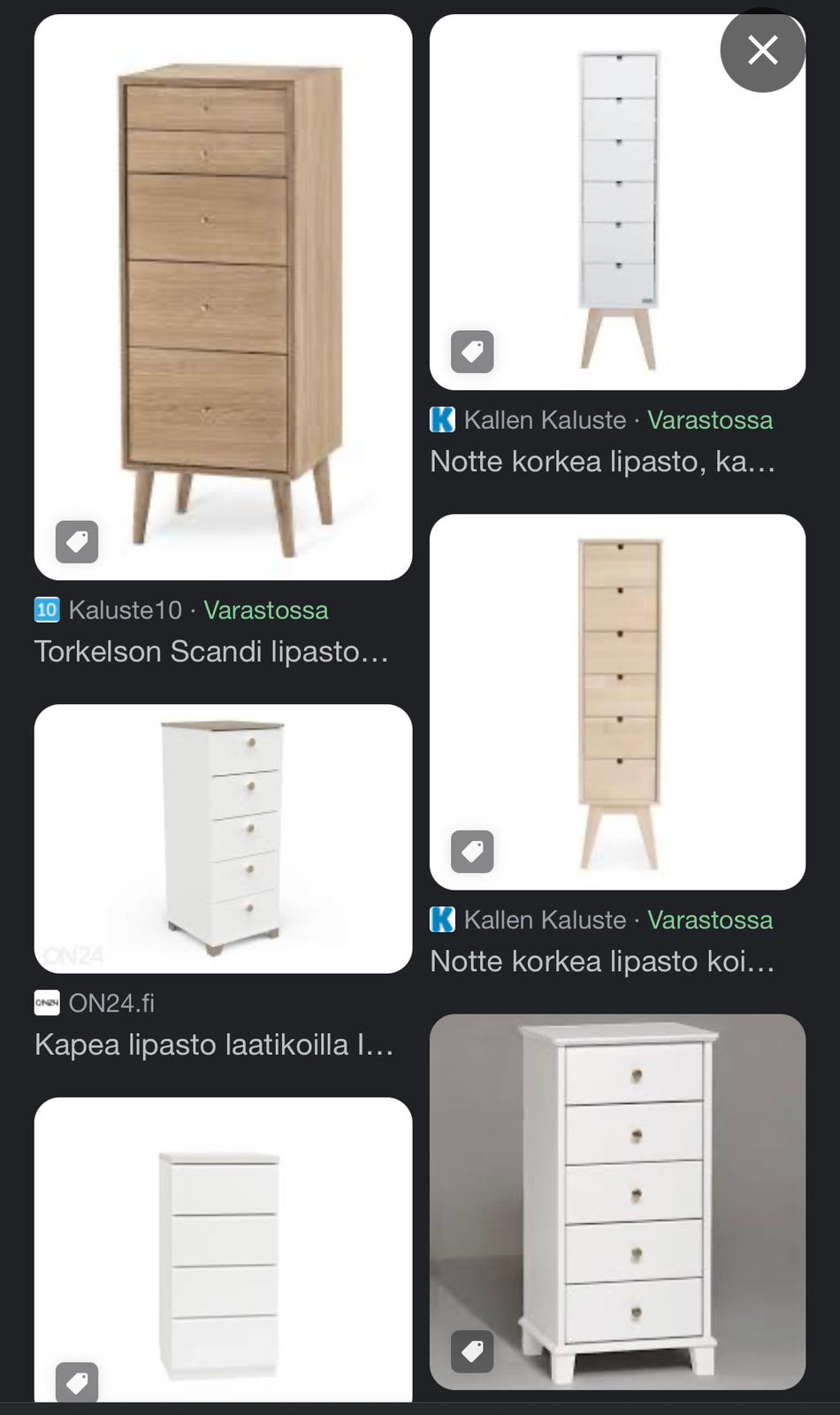Tap price tag icon on ON24 white dresser image
Viewport: 840px width, 1415px height.
coord(78,937)
